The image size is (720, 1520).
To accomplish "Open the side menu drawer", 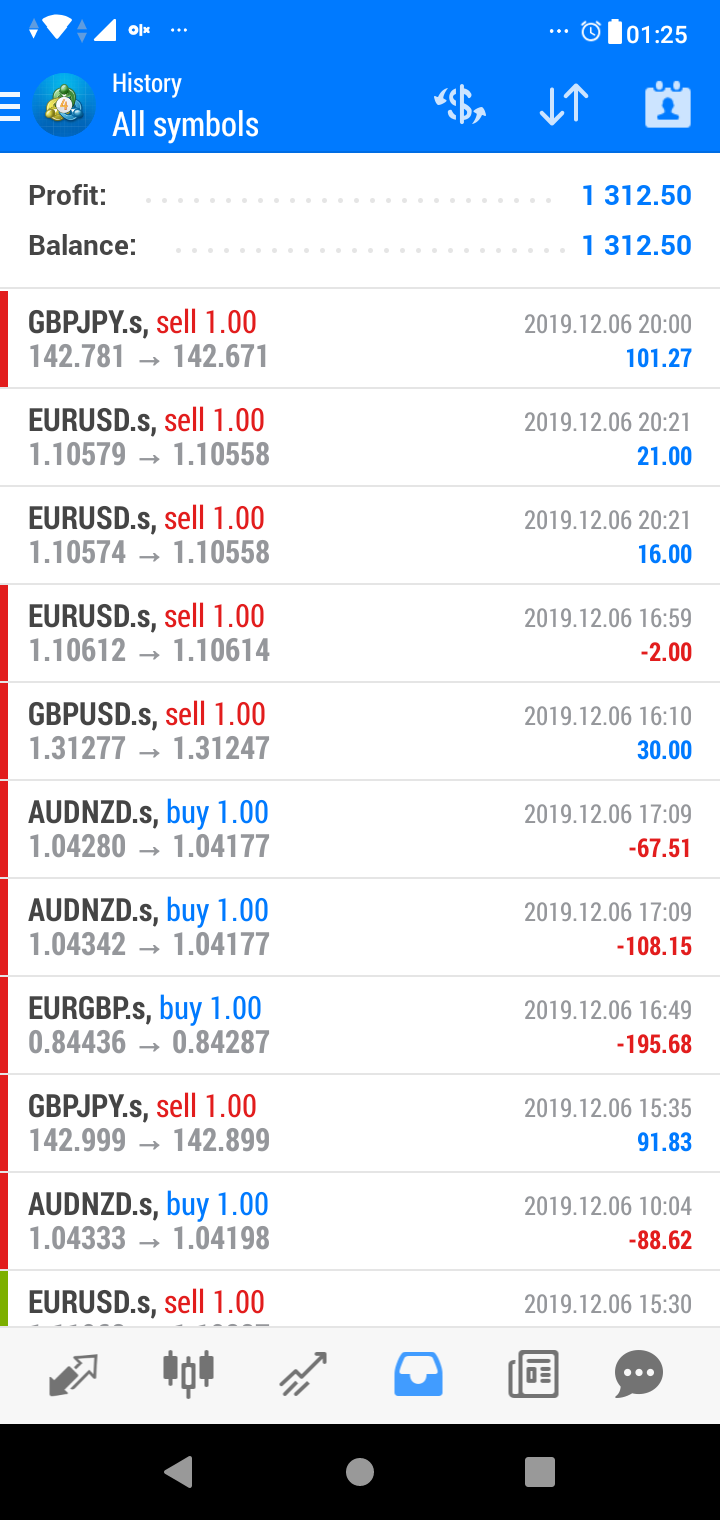I will point(12,105).
